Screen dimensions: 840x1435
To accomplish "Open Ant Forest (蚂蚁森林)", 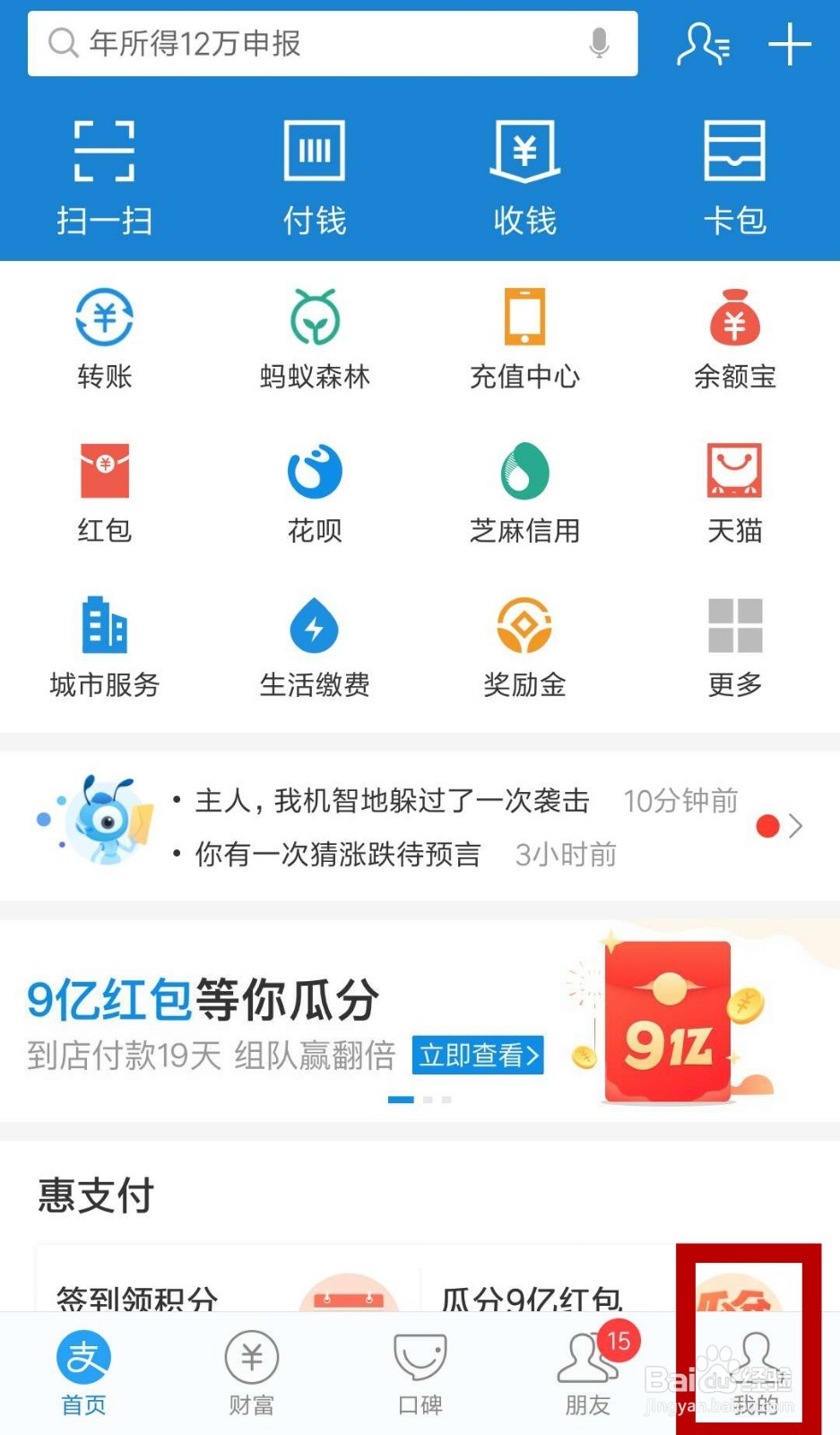I will 314,336.
